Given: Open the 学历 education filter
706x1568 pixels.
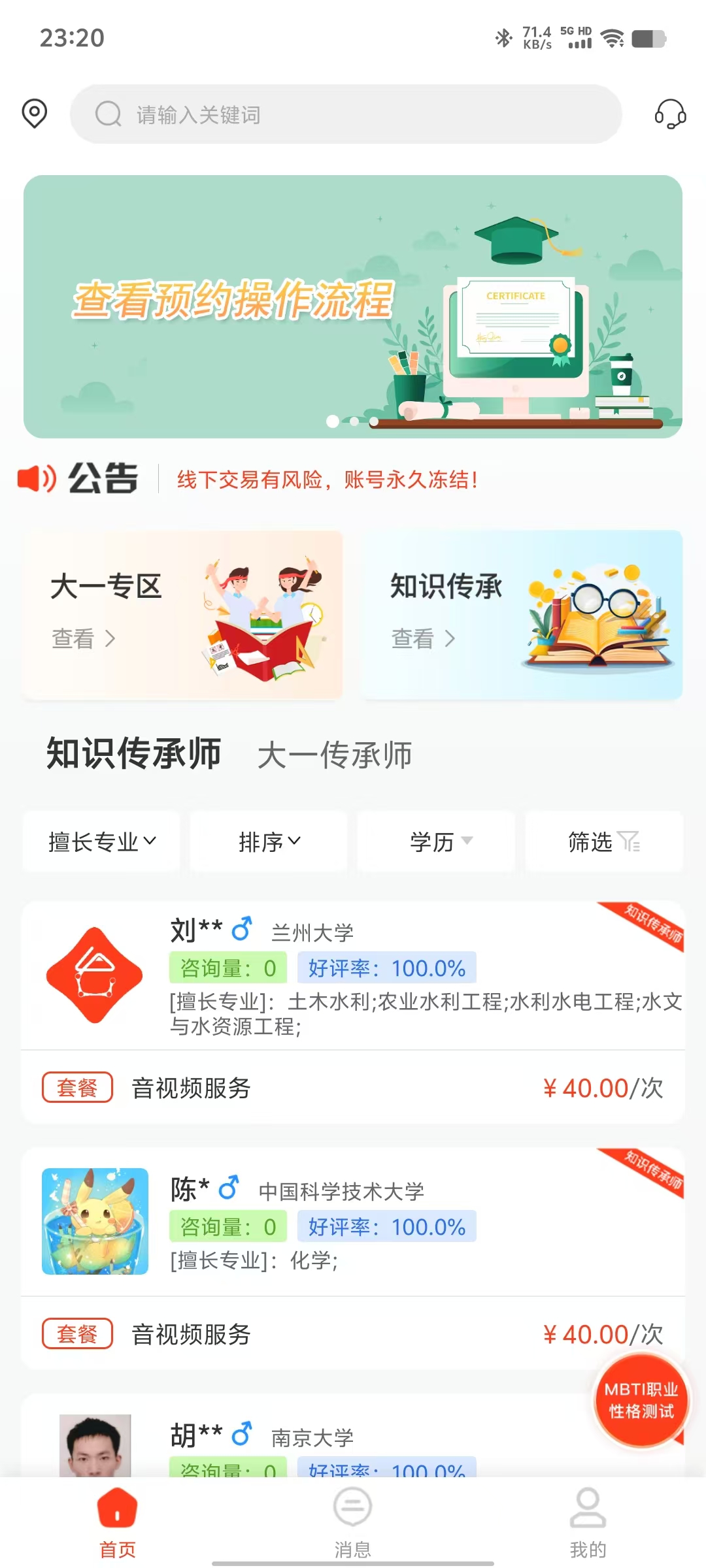Looking at the screenshot, I should (437, 841).
